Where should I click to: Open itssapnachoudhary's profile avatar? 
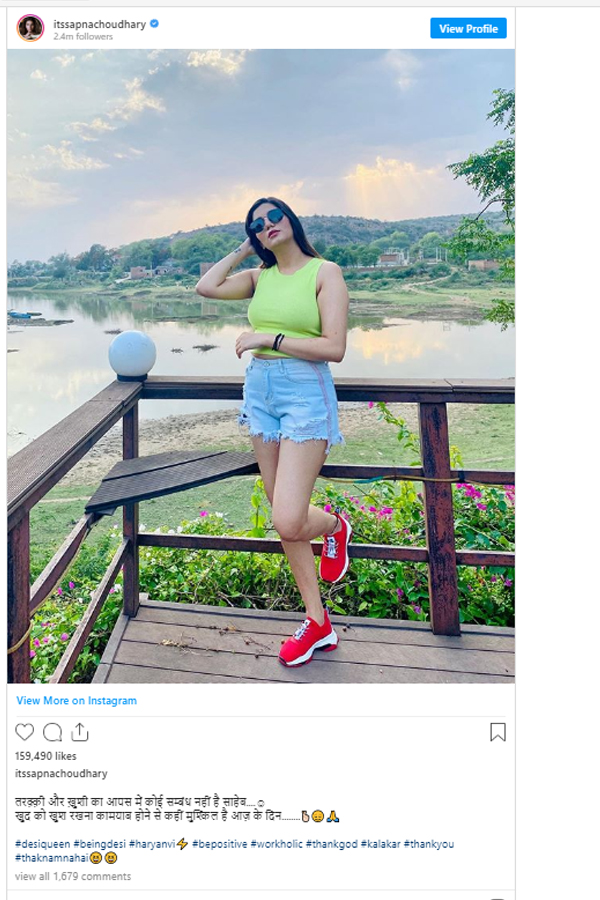(x=30, y=28)
